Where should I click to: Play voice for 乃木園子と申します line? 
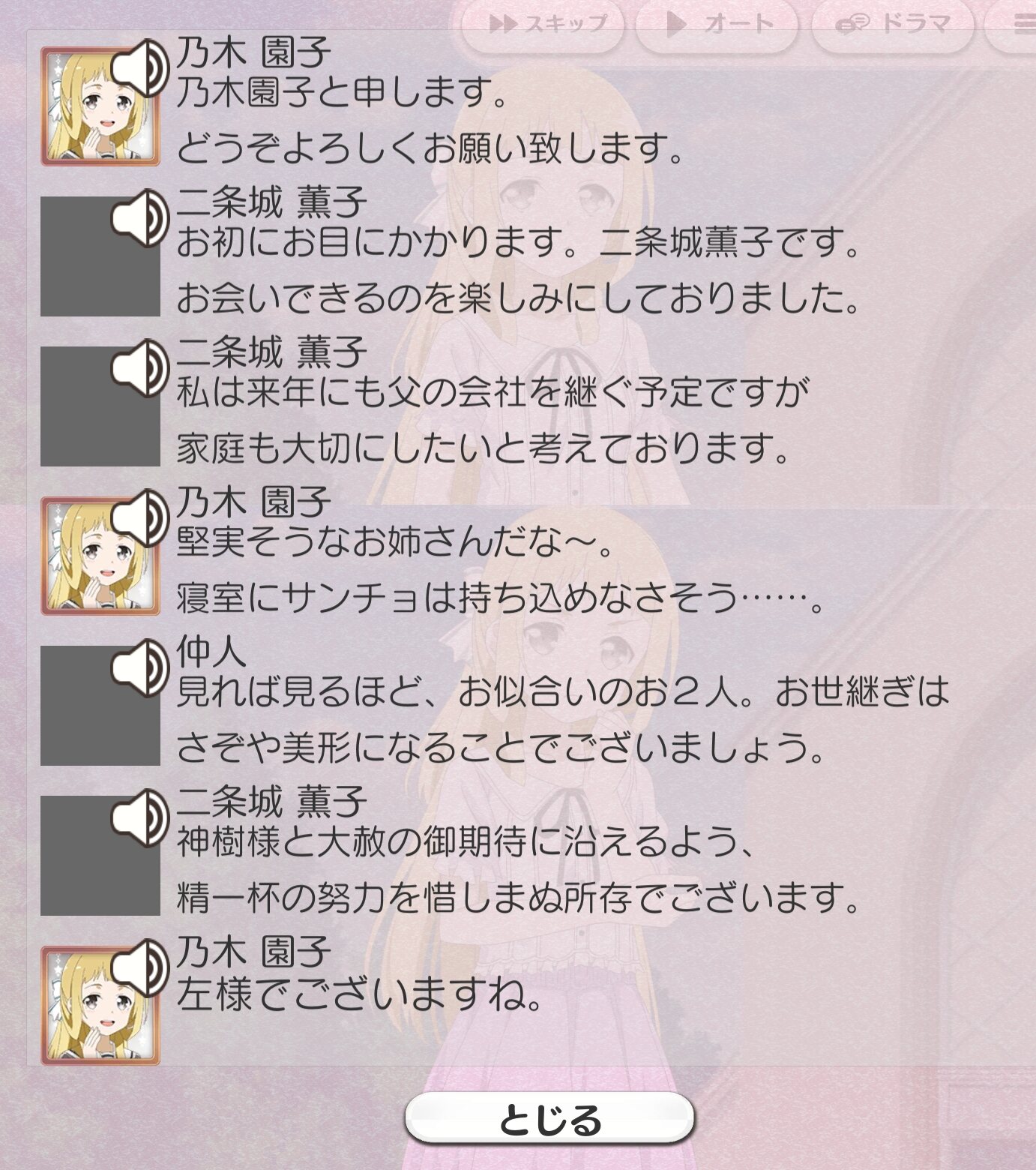pyautogui.click(x=140, y=69)
